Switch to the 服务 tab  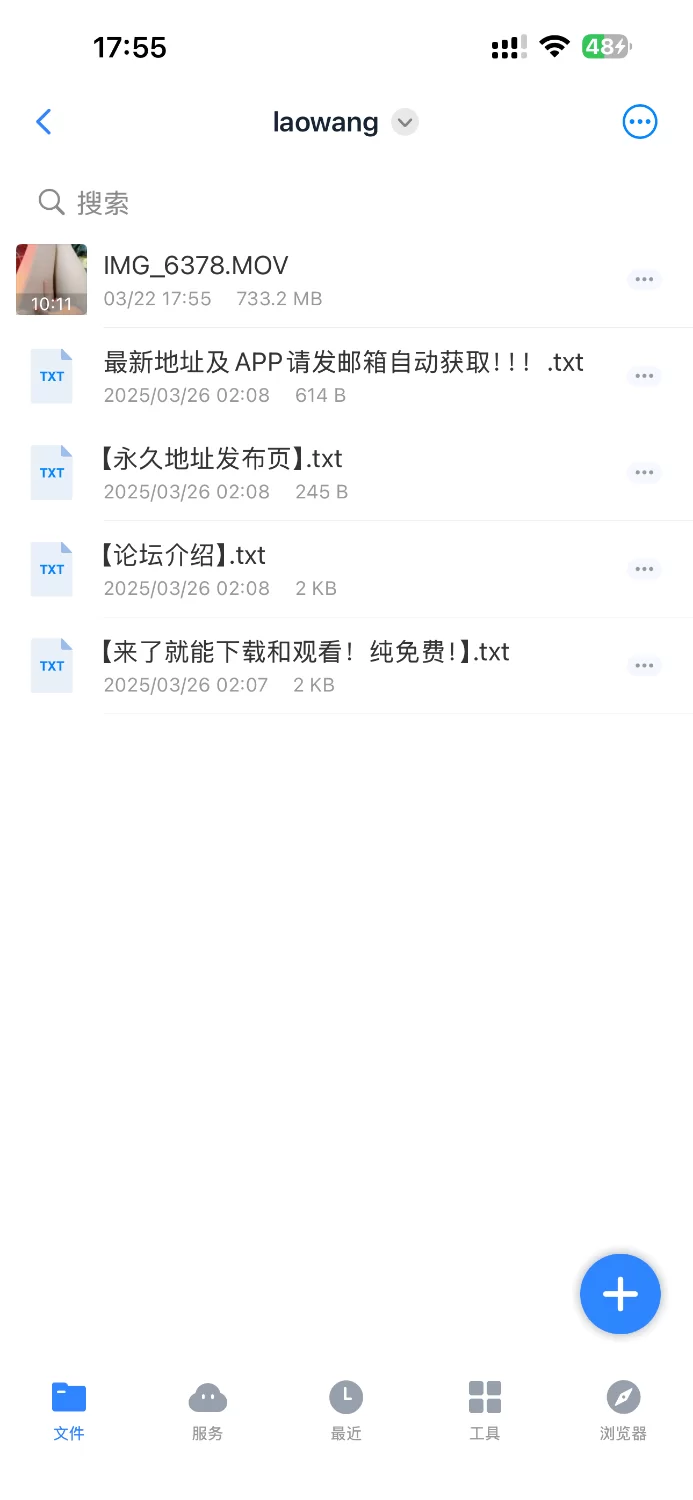pos(207,1410)
